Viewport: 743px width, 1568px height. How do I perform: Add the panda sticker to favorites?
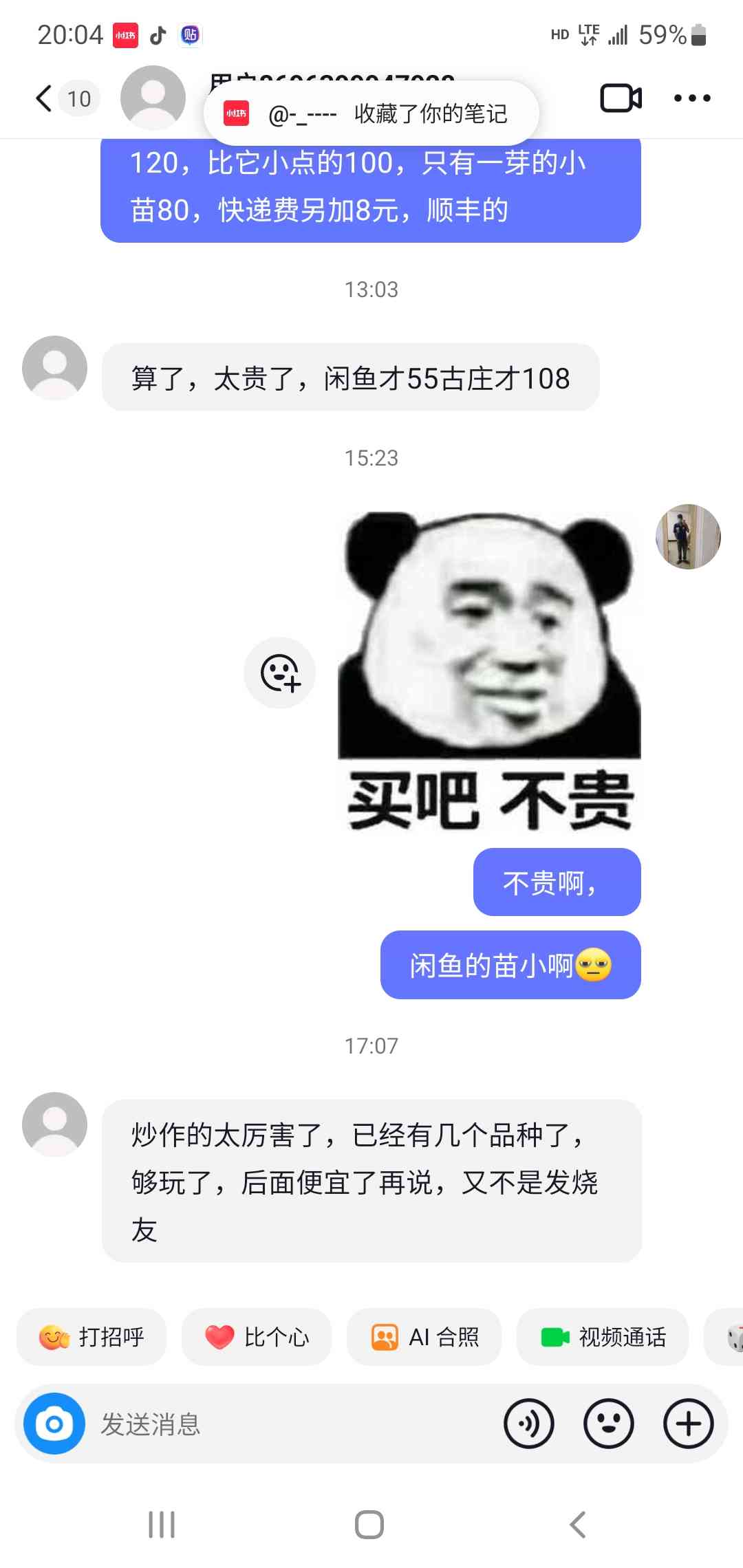[x=280, y=673]
